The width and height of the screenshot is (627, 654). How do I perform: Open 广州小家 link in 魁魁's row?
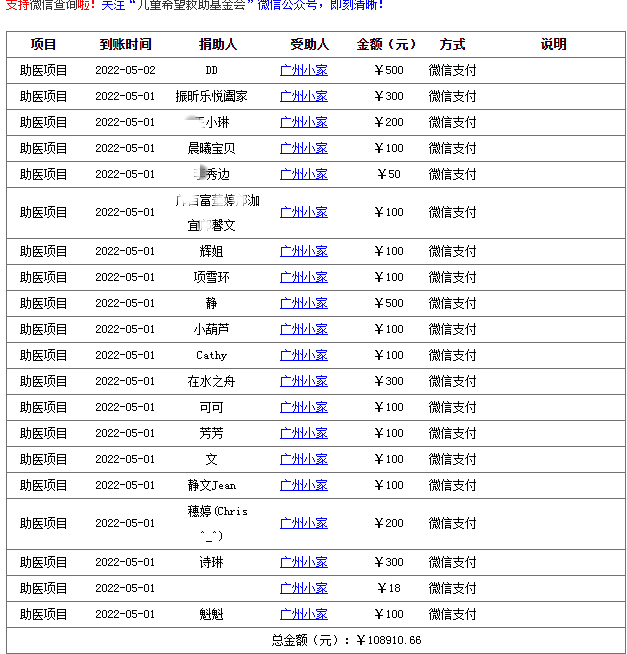pos(303,614)
